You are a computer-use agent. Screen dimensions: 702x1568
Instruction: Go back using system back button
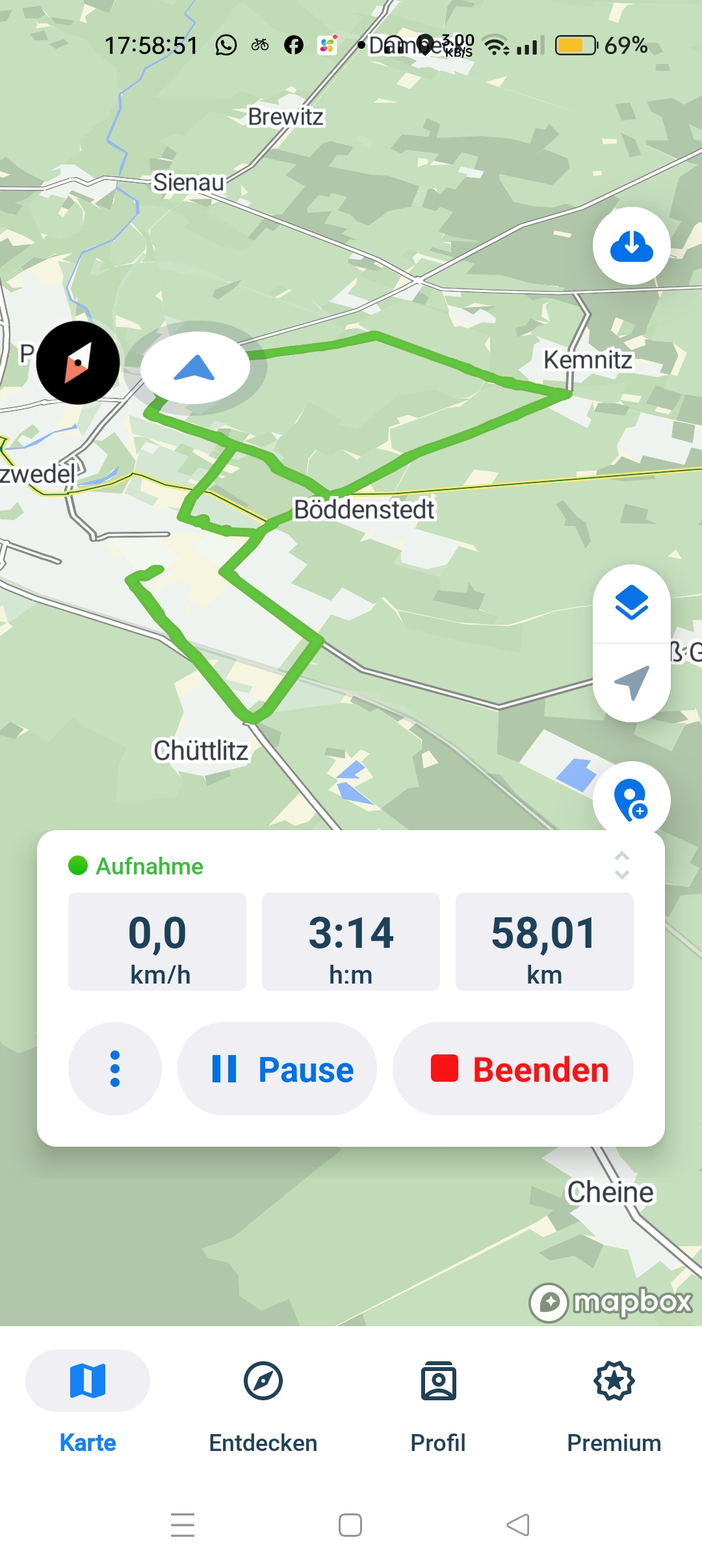[x=518, y=1524]
